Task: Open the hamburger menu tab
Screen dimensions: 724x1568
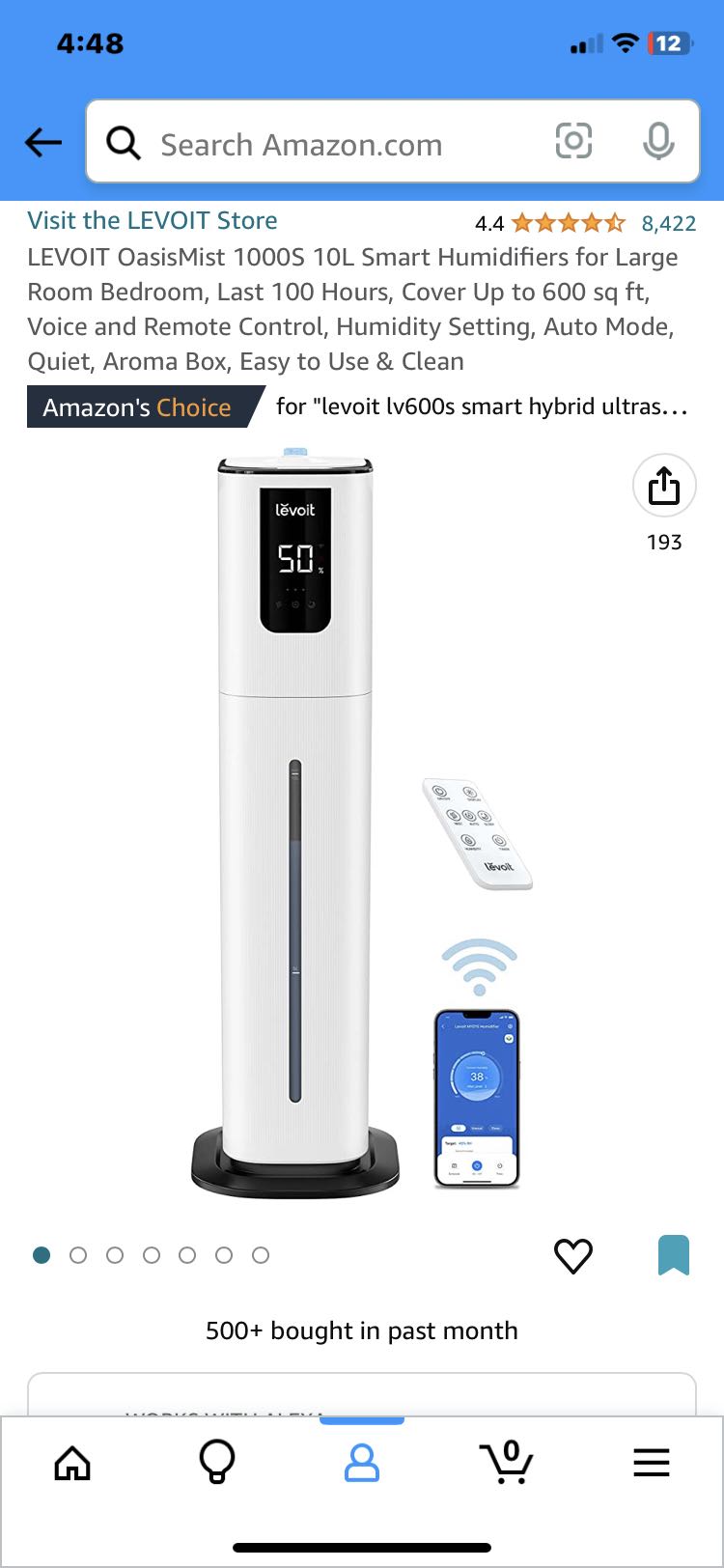Action: (x=652, y=1463)
